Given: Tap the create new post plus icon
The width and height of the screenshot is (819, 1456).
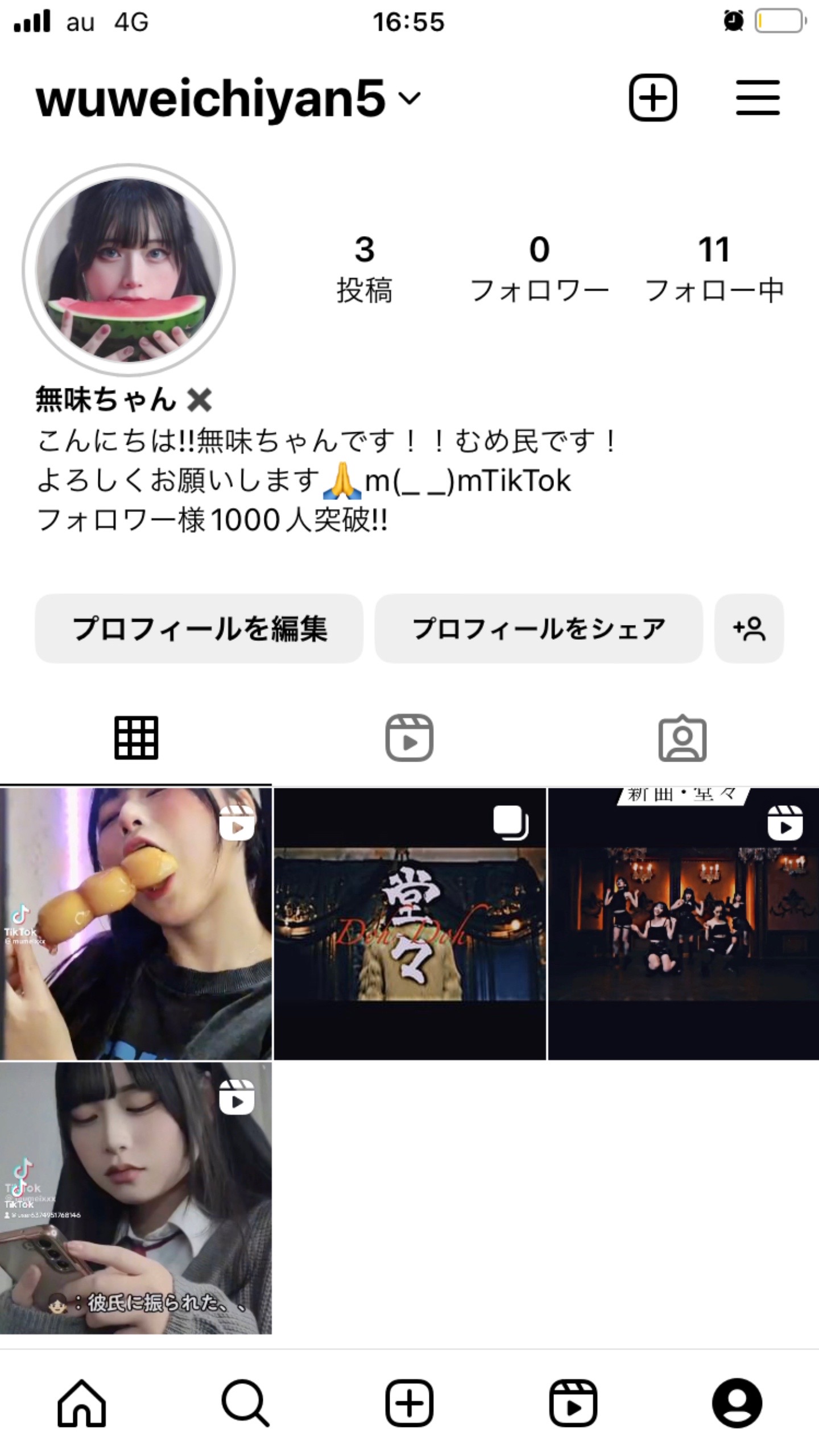Looking at the screenshot, I should click(652, 97).
